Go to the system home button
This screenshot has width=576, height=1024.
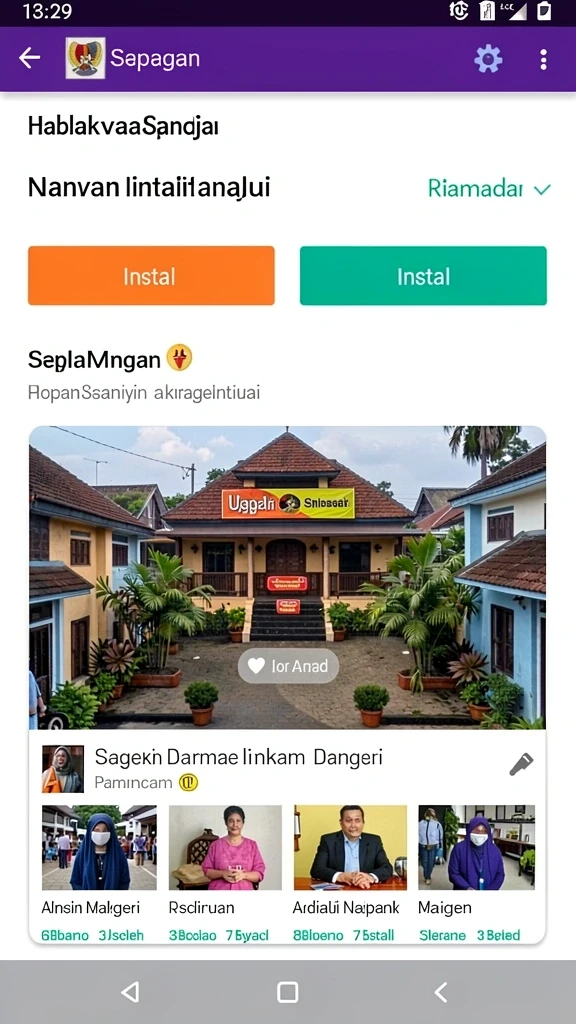(287, 992)
